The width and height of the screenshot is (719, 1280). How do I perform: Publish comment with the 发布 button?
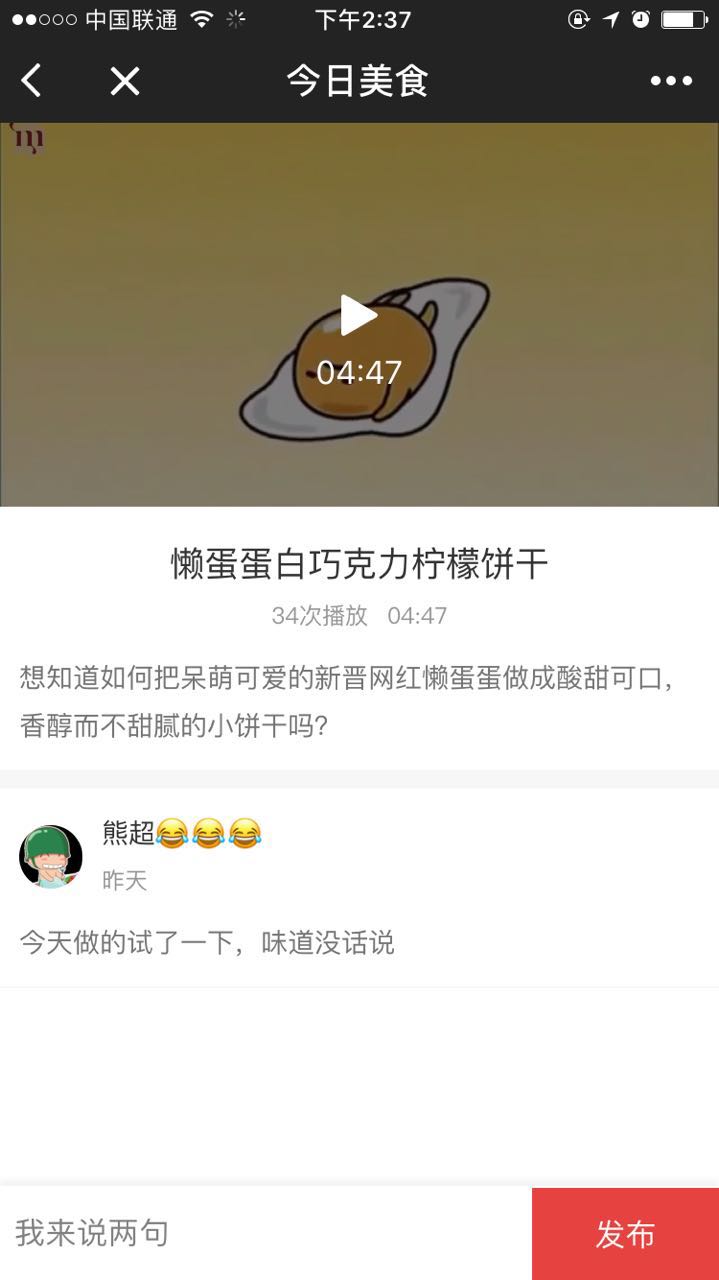tap(625, 1234)
